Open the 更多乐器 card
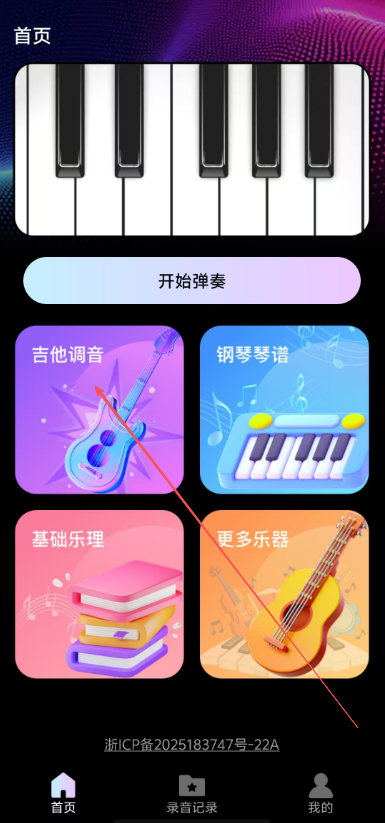 284,594
